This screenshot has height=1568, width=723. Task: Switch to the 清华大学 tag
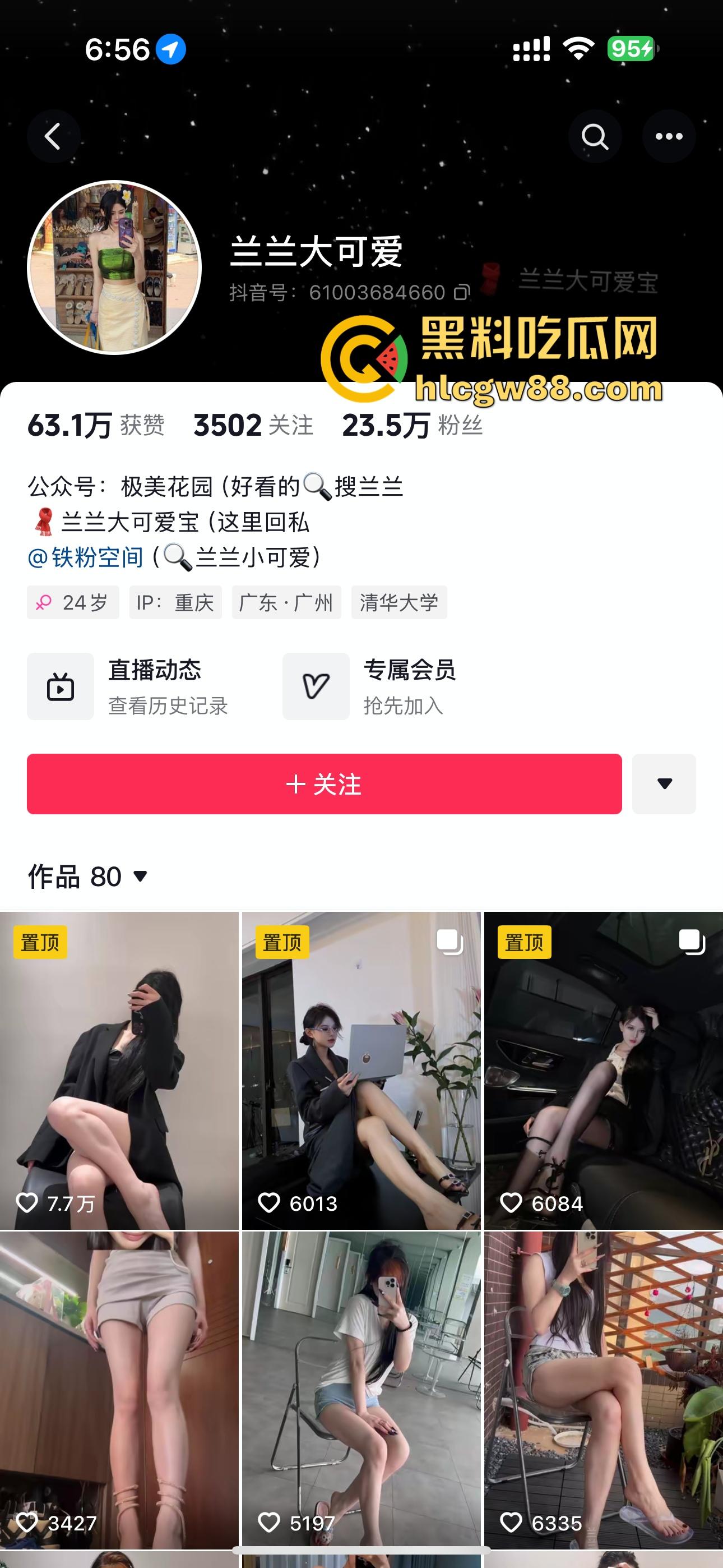pos(402,602)
